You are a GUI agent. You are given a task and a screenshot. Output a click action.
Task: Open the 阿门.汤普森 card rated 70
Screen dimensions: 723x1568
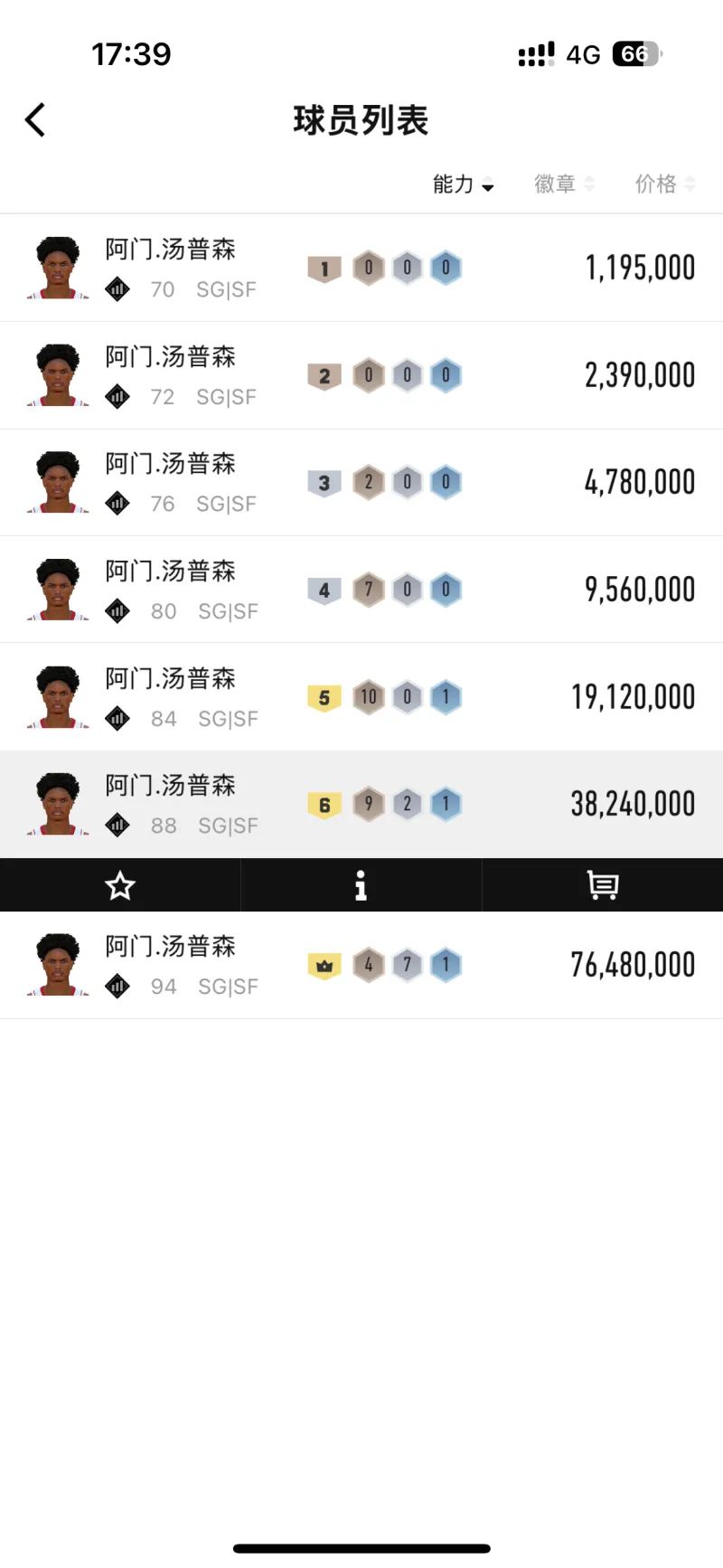click(x=361, y=268)
